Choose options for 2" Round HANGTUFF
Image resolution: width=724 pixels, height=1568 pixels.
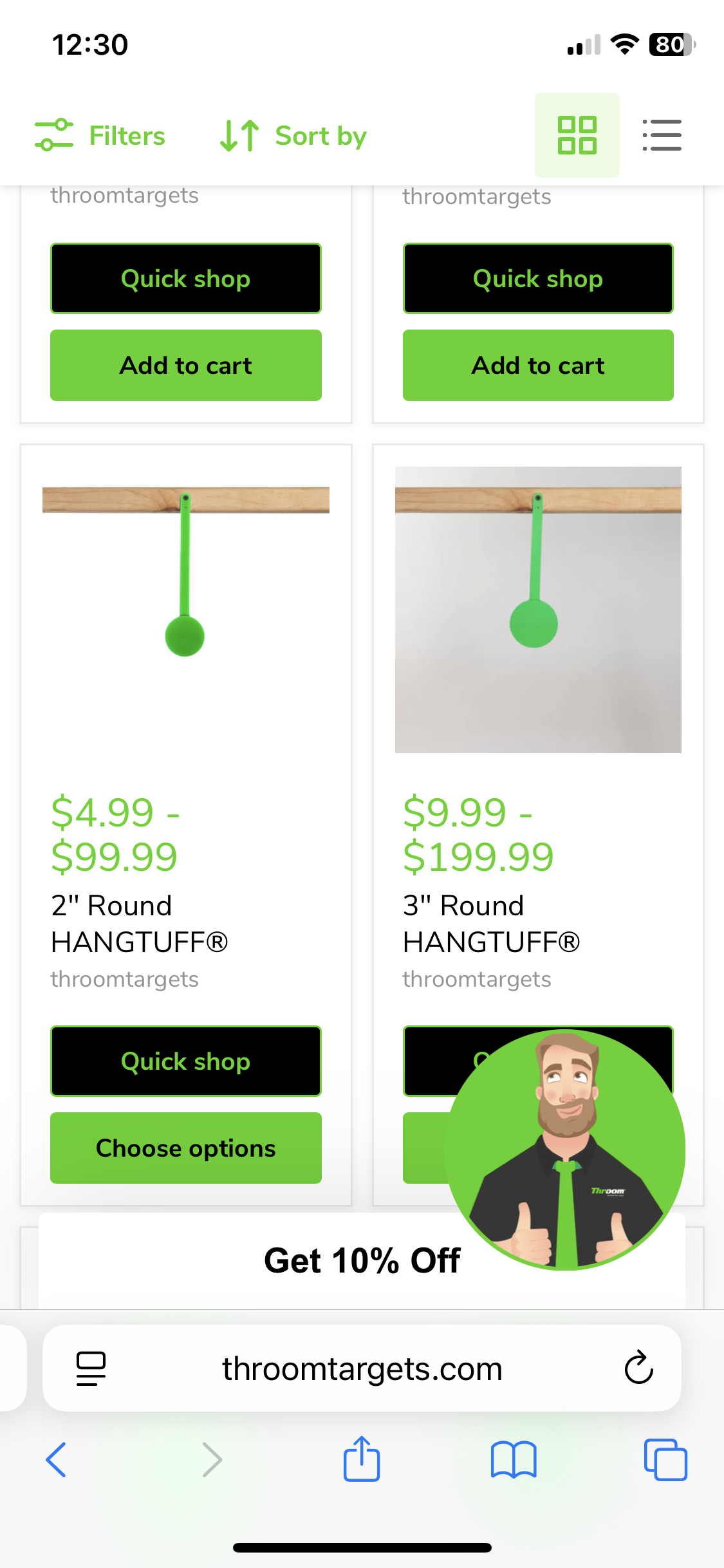185,1148
